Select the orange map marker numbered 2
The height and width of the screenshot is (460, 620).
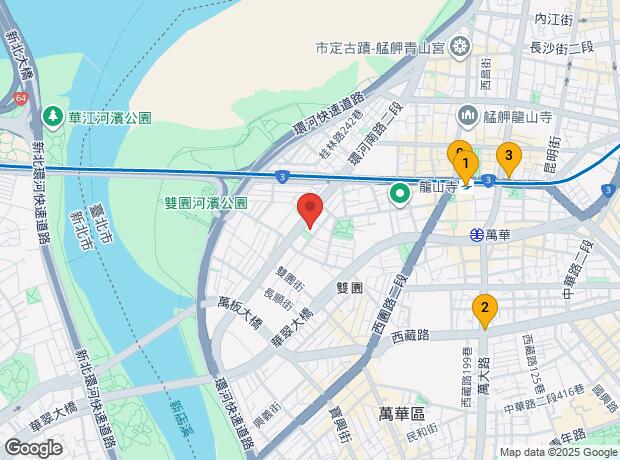(x=485, y=309)
